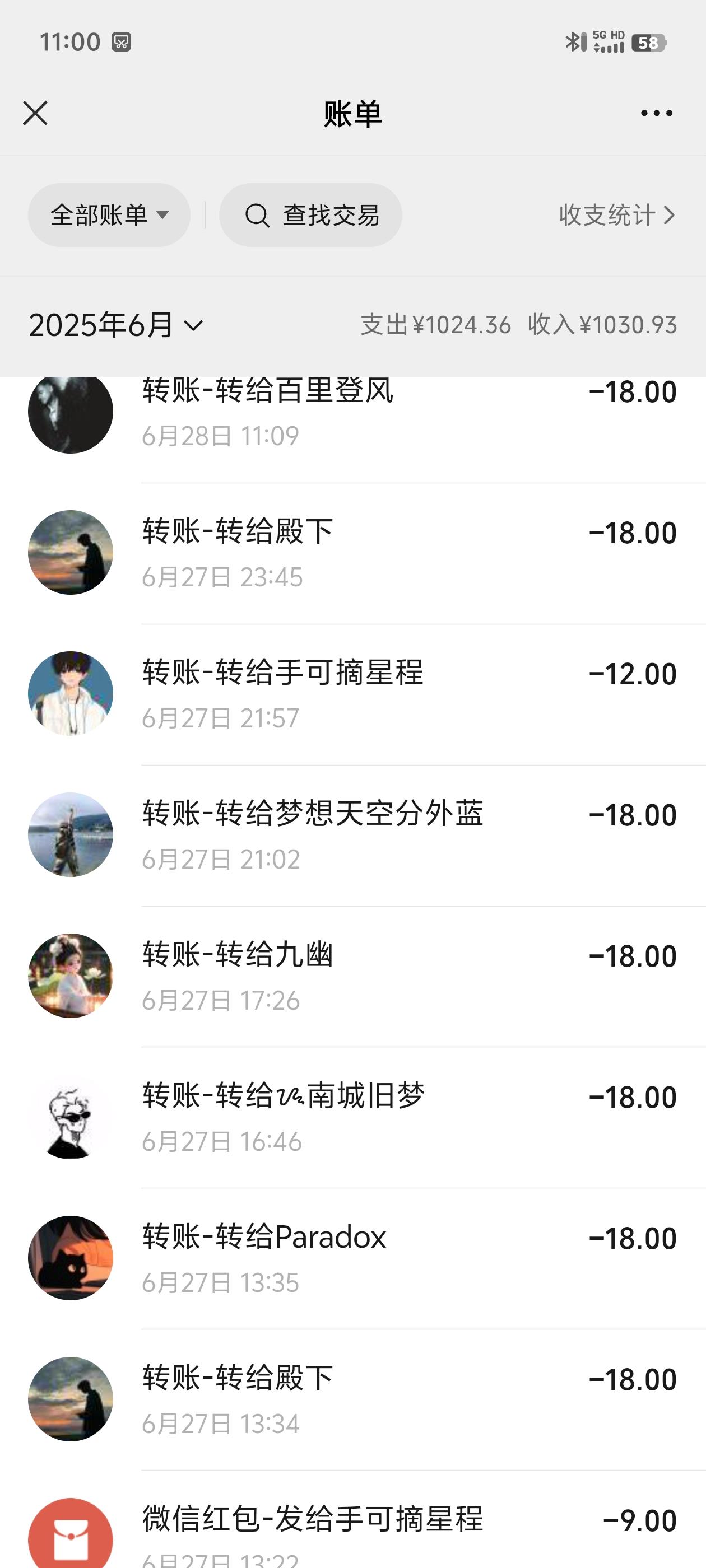Open the 微信红包 sent to 手可摘星程
706x1568 pixels.
coord(365,1531)
